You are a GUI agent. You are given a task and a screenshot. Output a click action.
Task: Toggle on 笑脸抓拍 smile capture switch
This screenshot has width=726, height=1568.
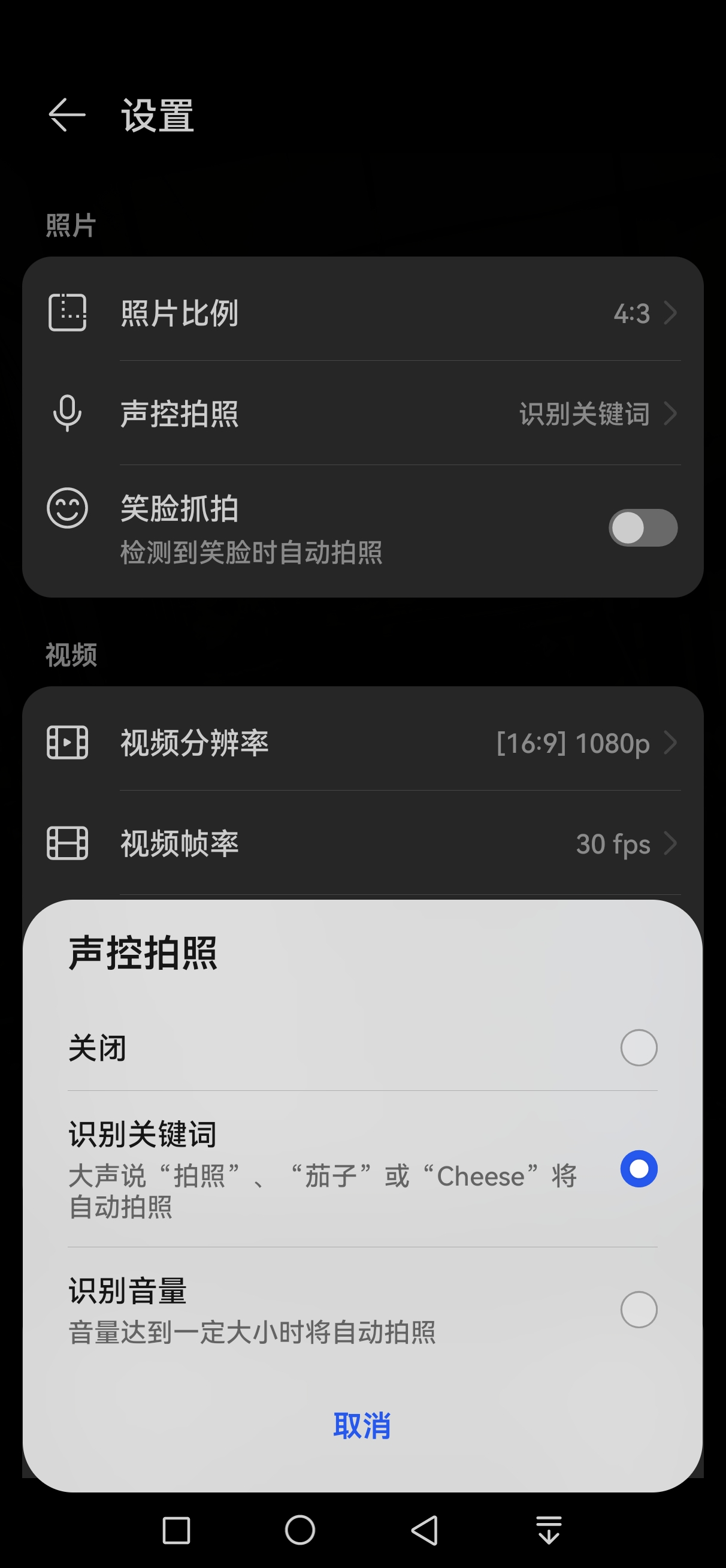point(643,528)
